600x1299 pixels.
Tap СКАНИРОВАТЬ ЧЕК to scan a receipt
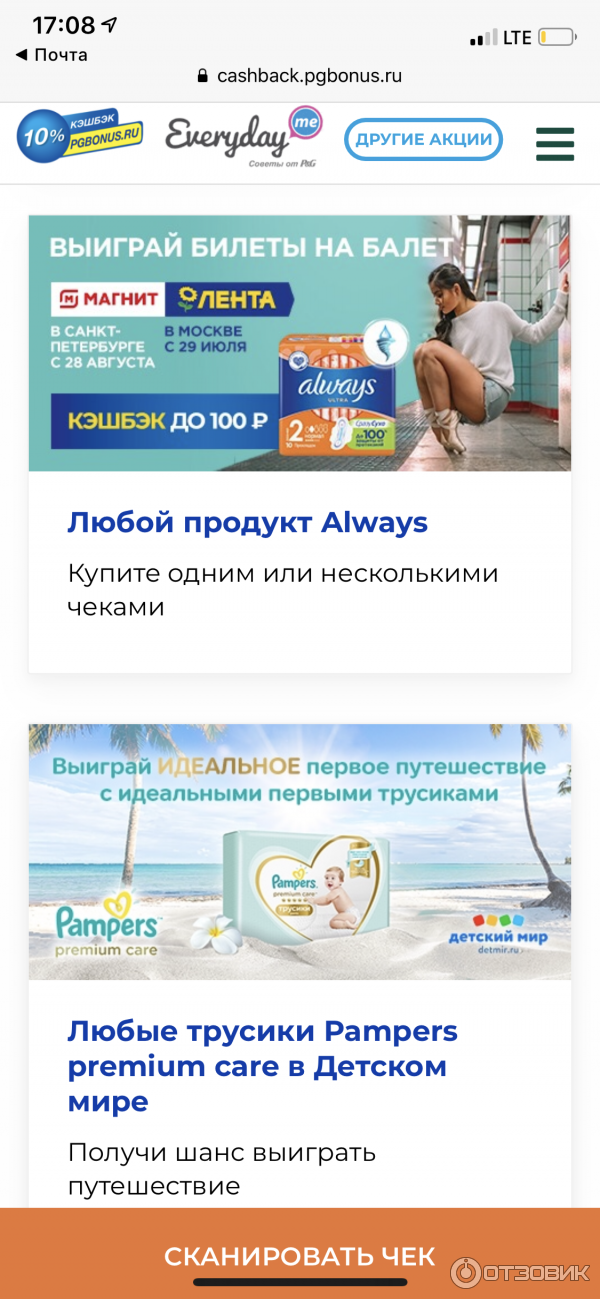(x=300, y=1256)
